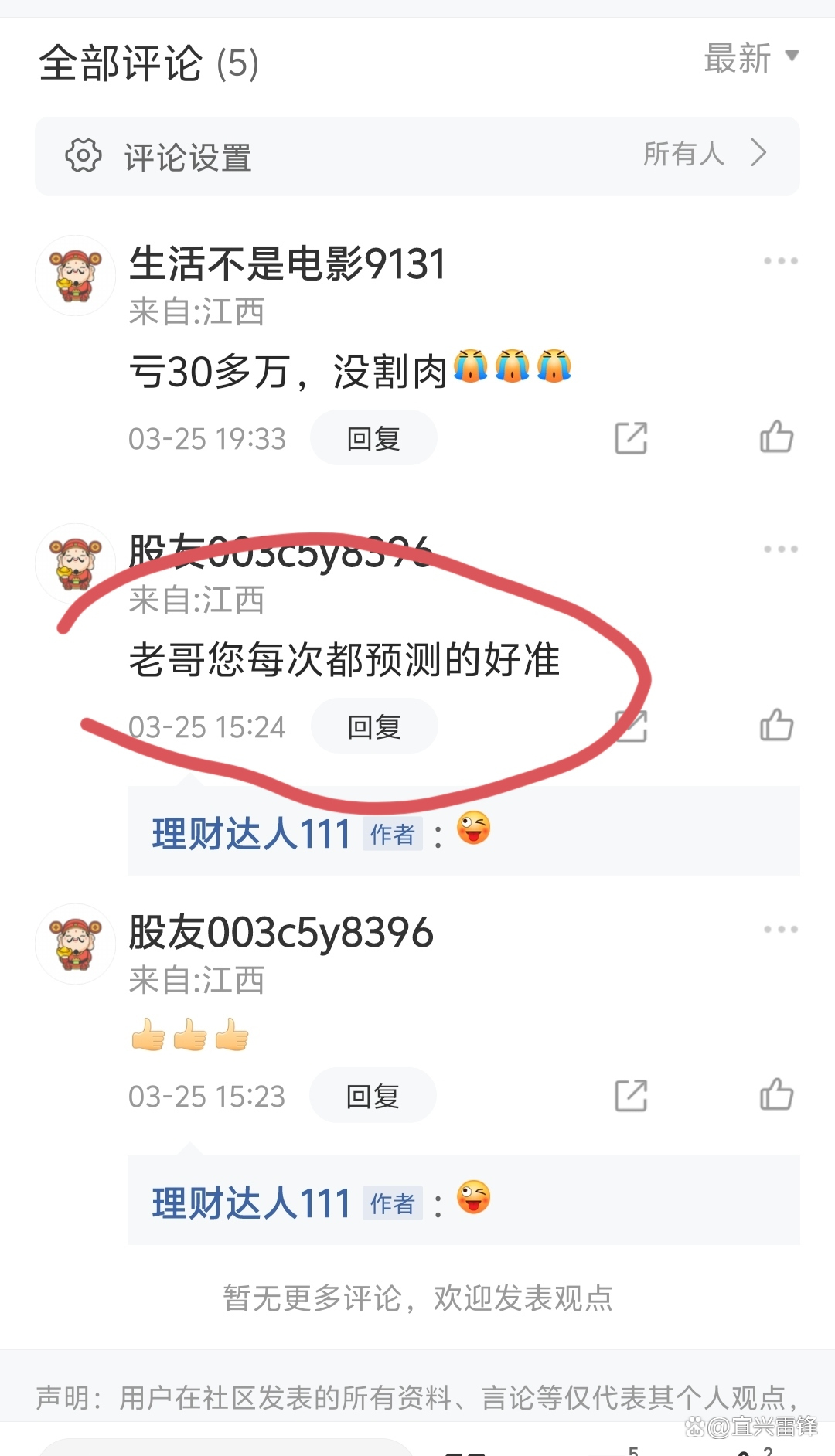Screen dimensions: 835x1456
Task: Share the 亏30多万 comment
Action: coord(631,438)
